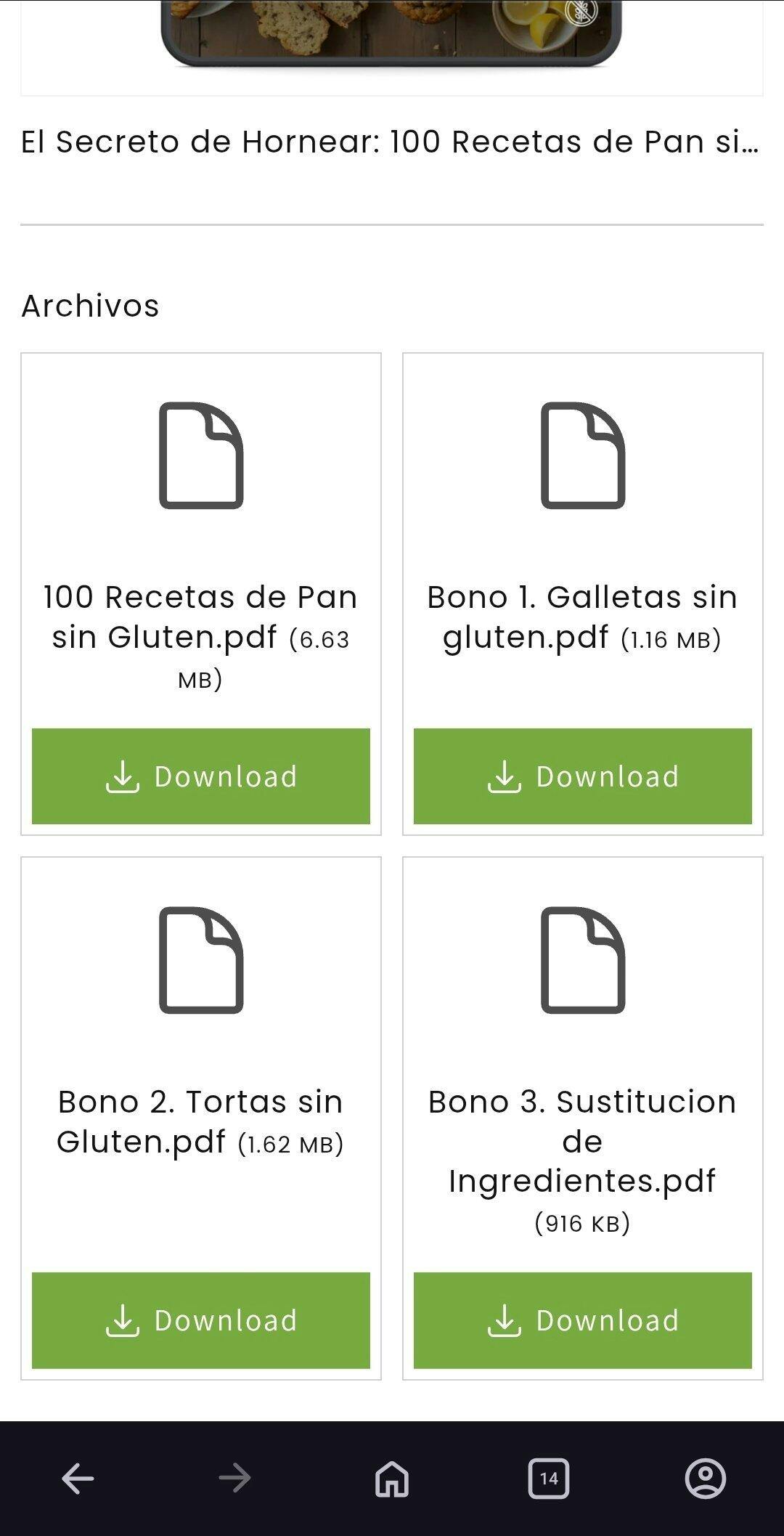Viewport: 784px width, 1536px height.
Task: View the 14 open tabs
Action: click(549, 1479)
